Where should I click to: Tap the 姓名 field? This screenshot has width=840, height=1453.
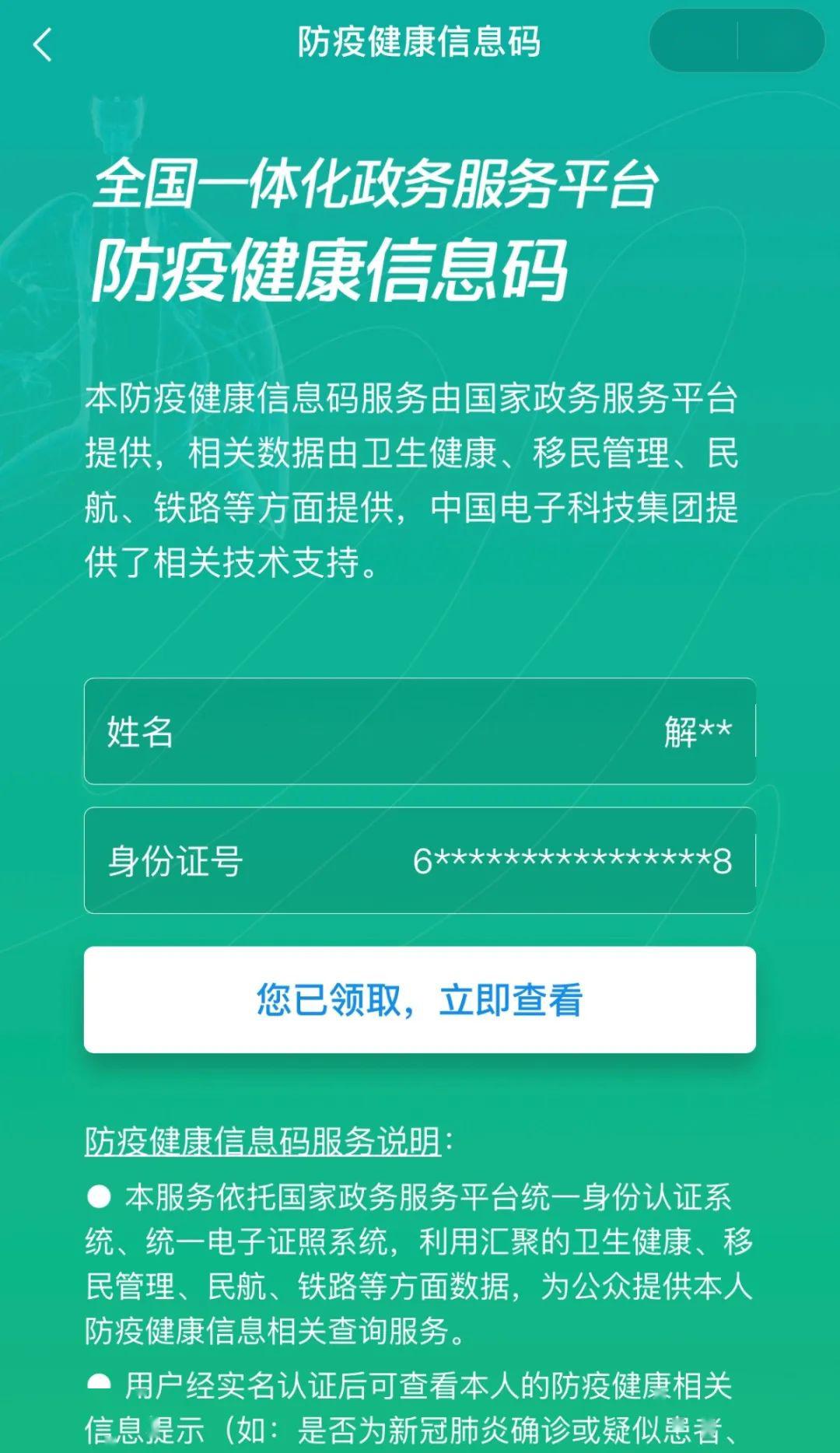[420, 731]
